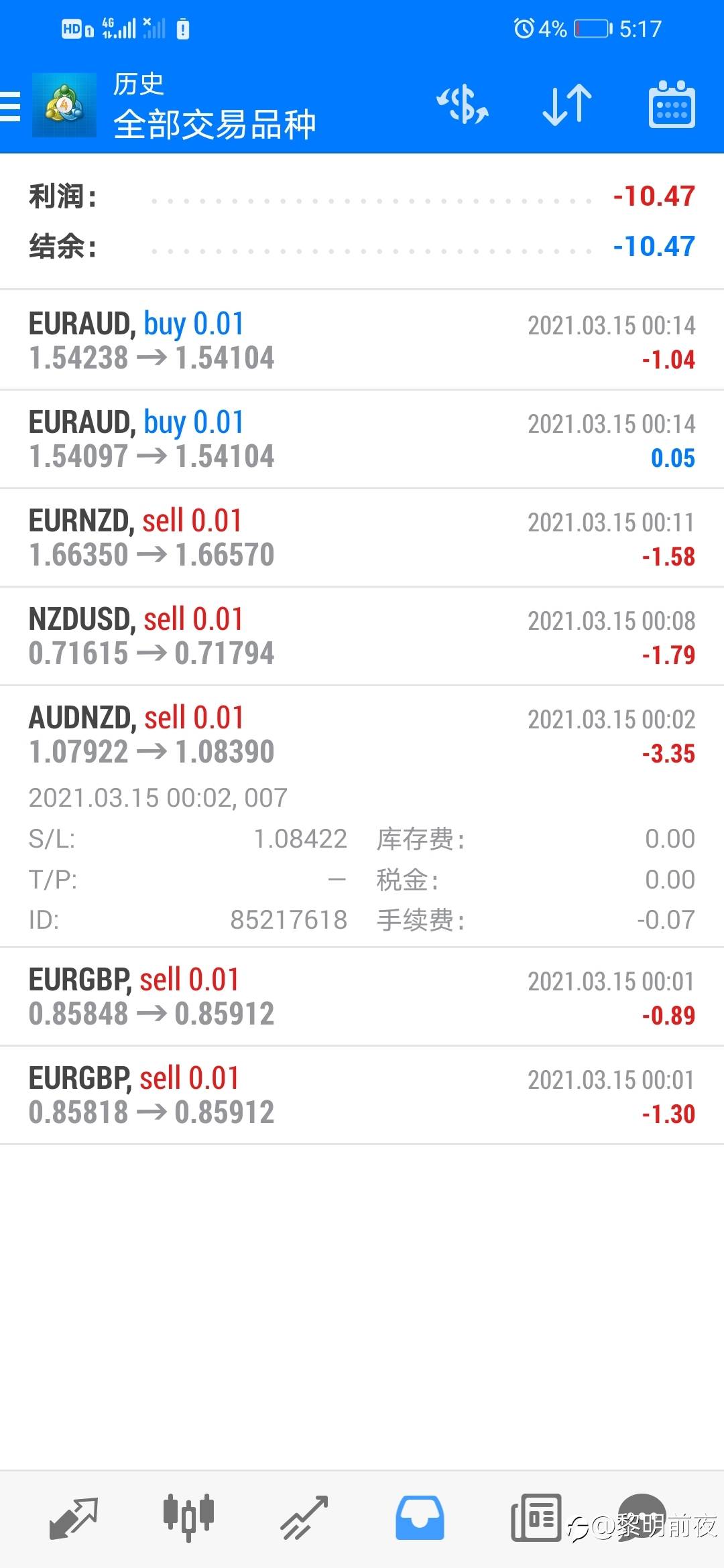Select the history tab with the inbox icon

420,1518
